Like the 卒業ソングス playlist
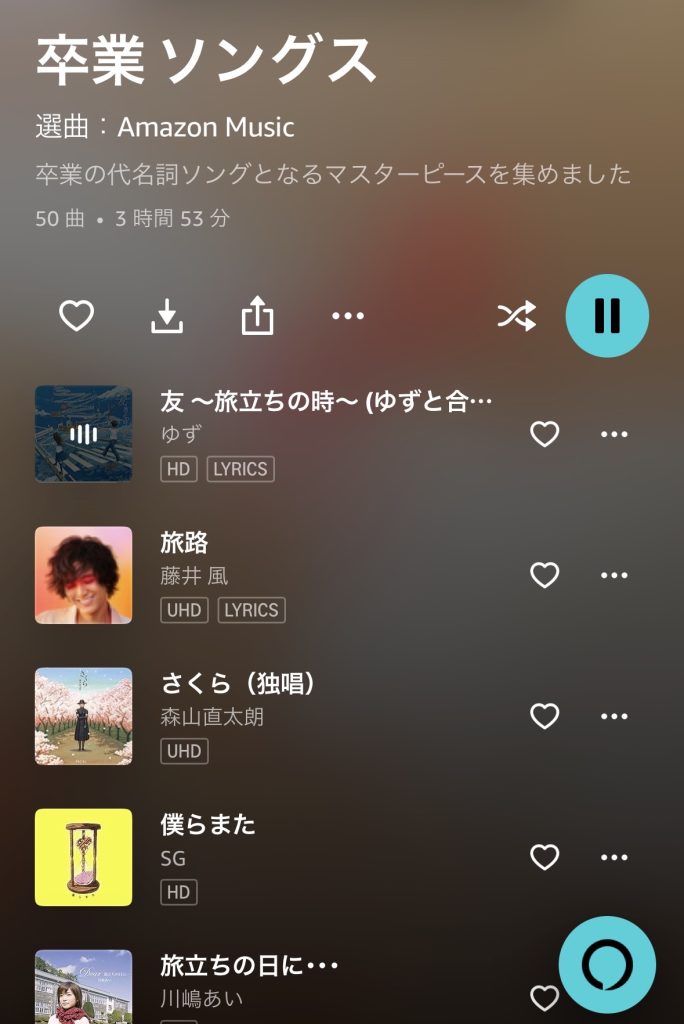Screen dimensions: 684x1024 coord(76,316)
